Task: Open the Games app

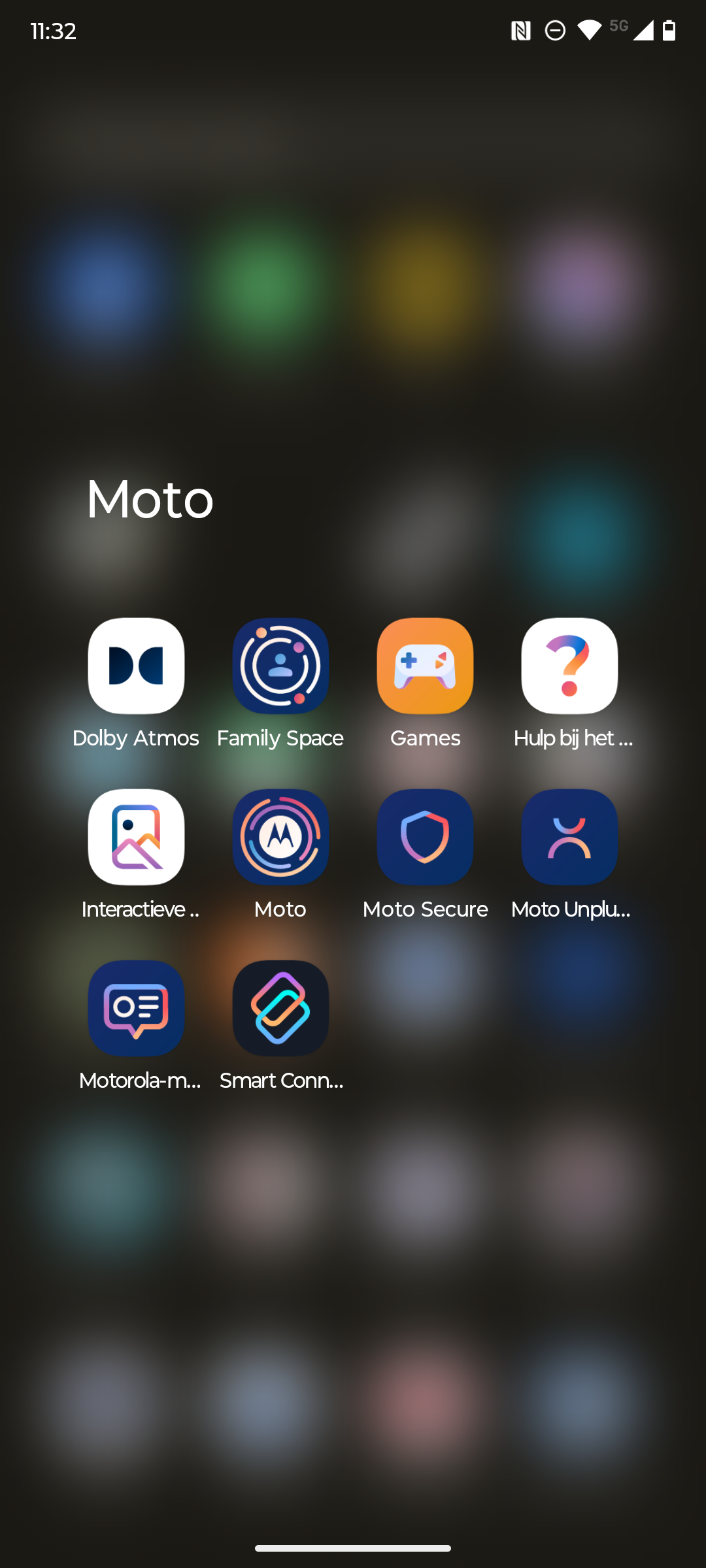Action: tap(425, 666)
